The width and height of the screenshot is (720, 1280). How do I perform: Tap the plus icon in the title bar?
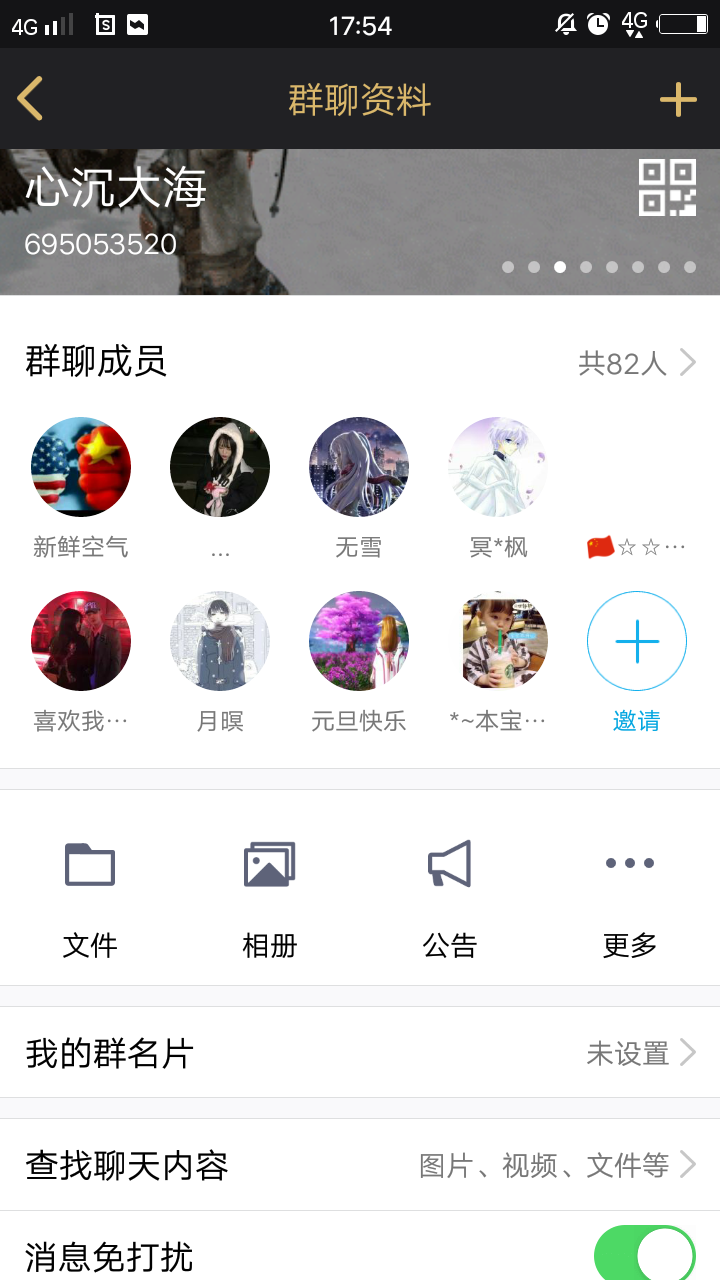677,99
